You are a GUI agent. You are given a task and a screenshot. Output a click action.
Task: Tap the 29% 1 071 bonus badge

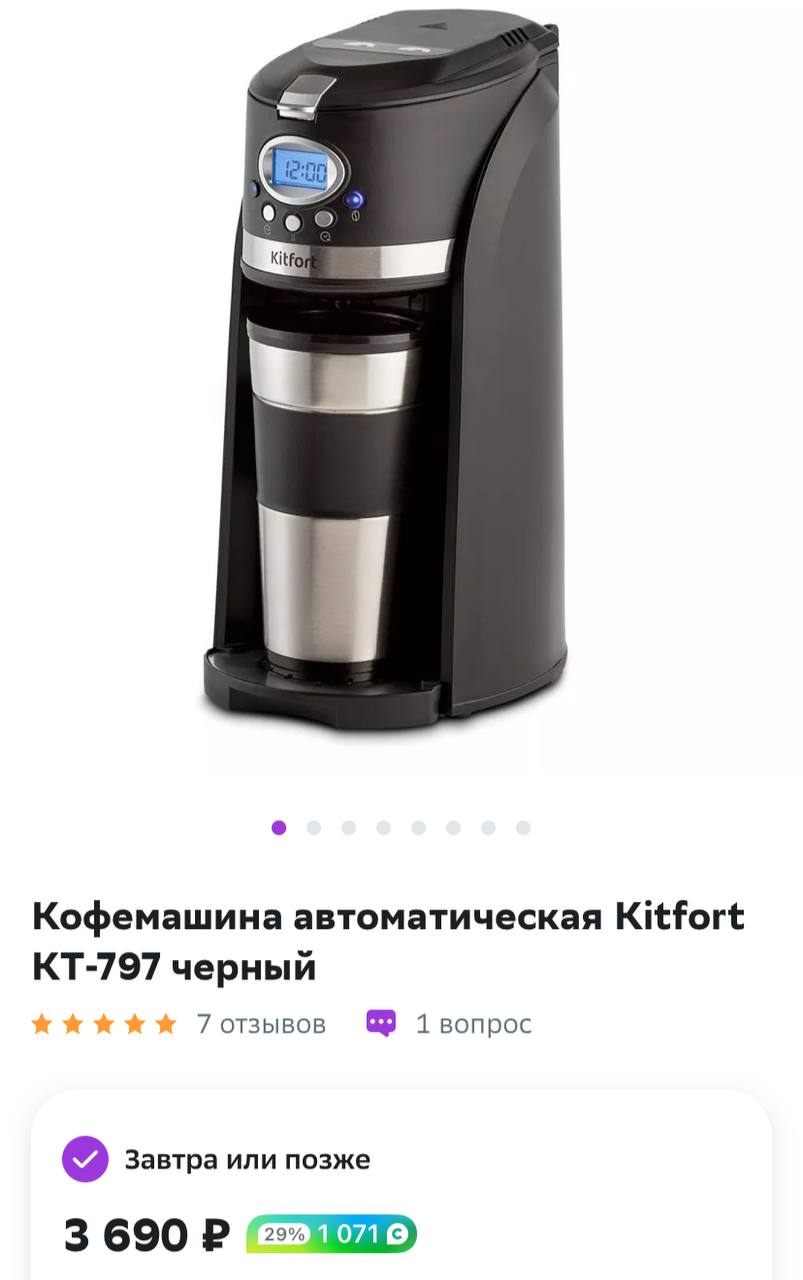[332, 1234]
